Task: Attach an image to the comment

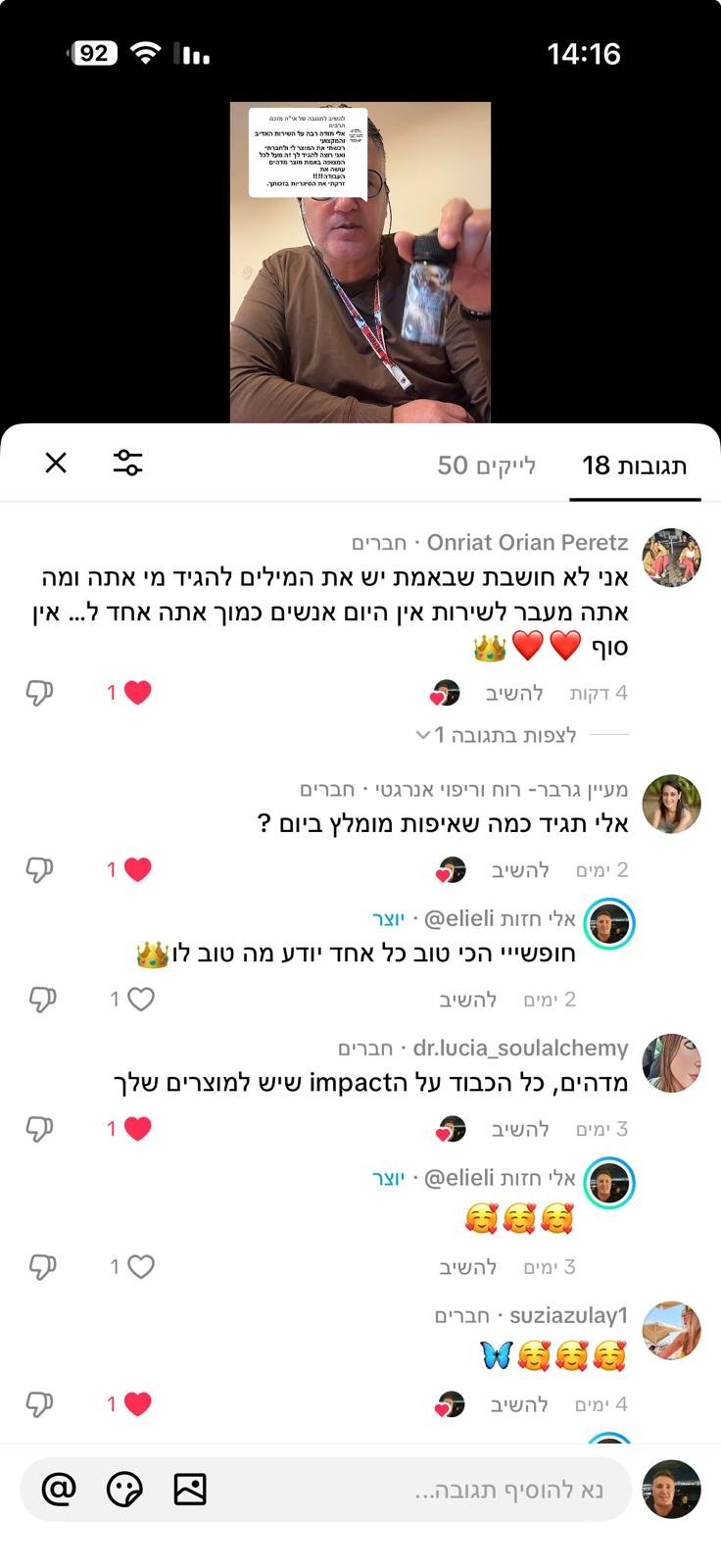Action: click(x=189, y=1490)
